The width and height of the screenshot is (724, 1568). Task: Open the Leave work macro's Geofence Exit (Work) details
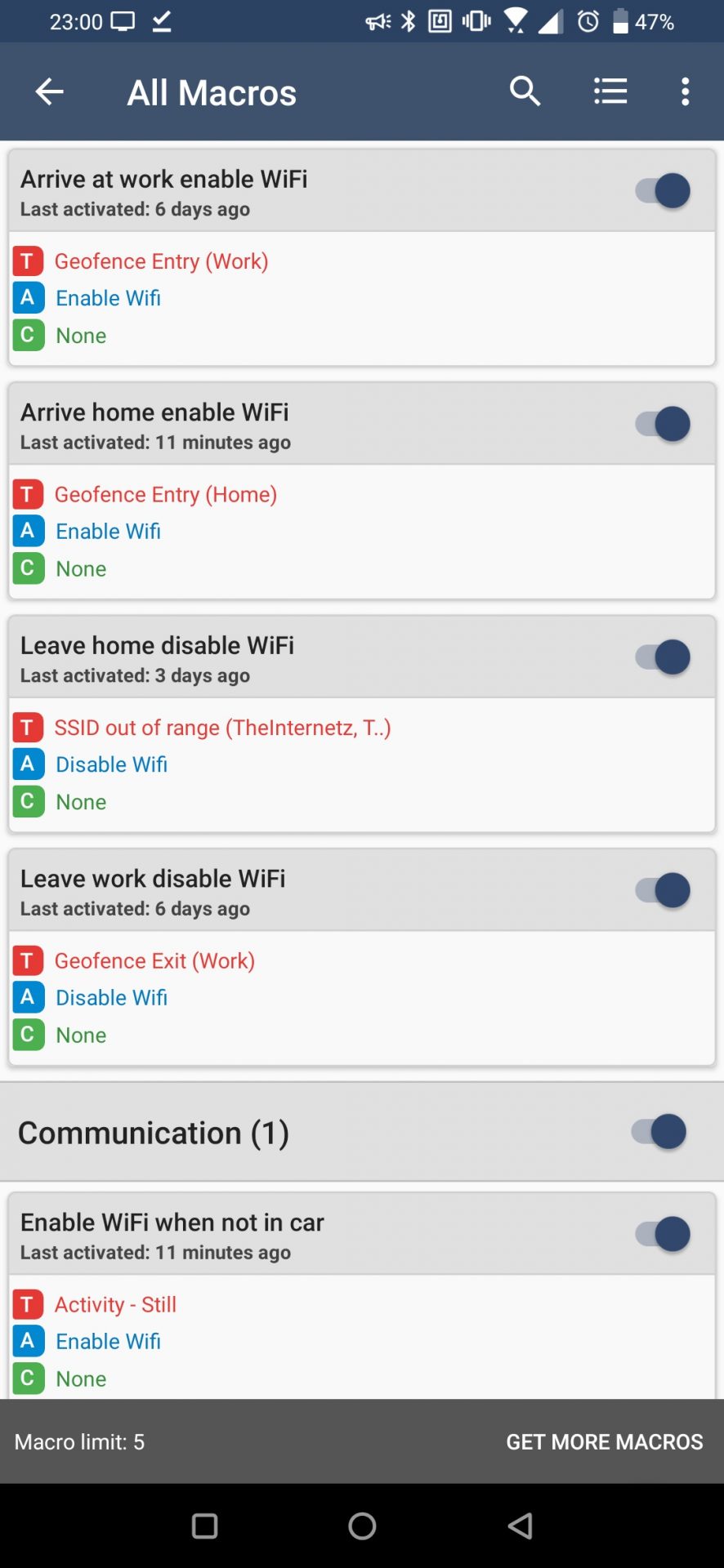[154, 960]
